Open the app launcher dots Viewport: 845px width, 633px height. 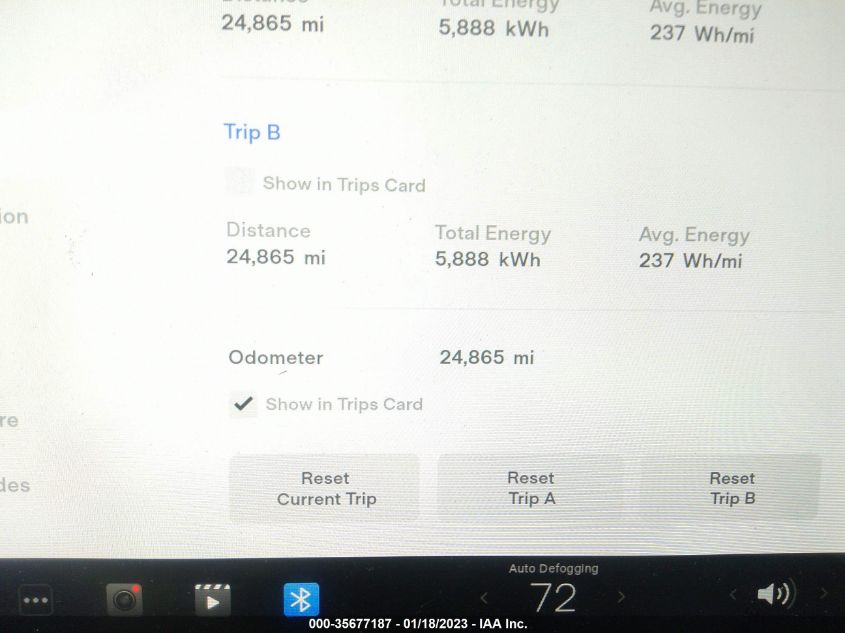(x=36, y=600)
